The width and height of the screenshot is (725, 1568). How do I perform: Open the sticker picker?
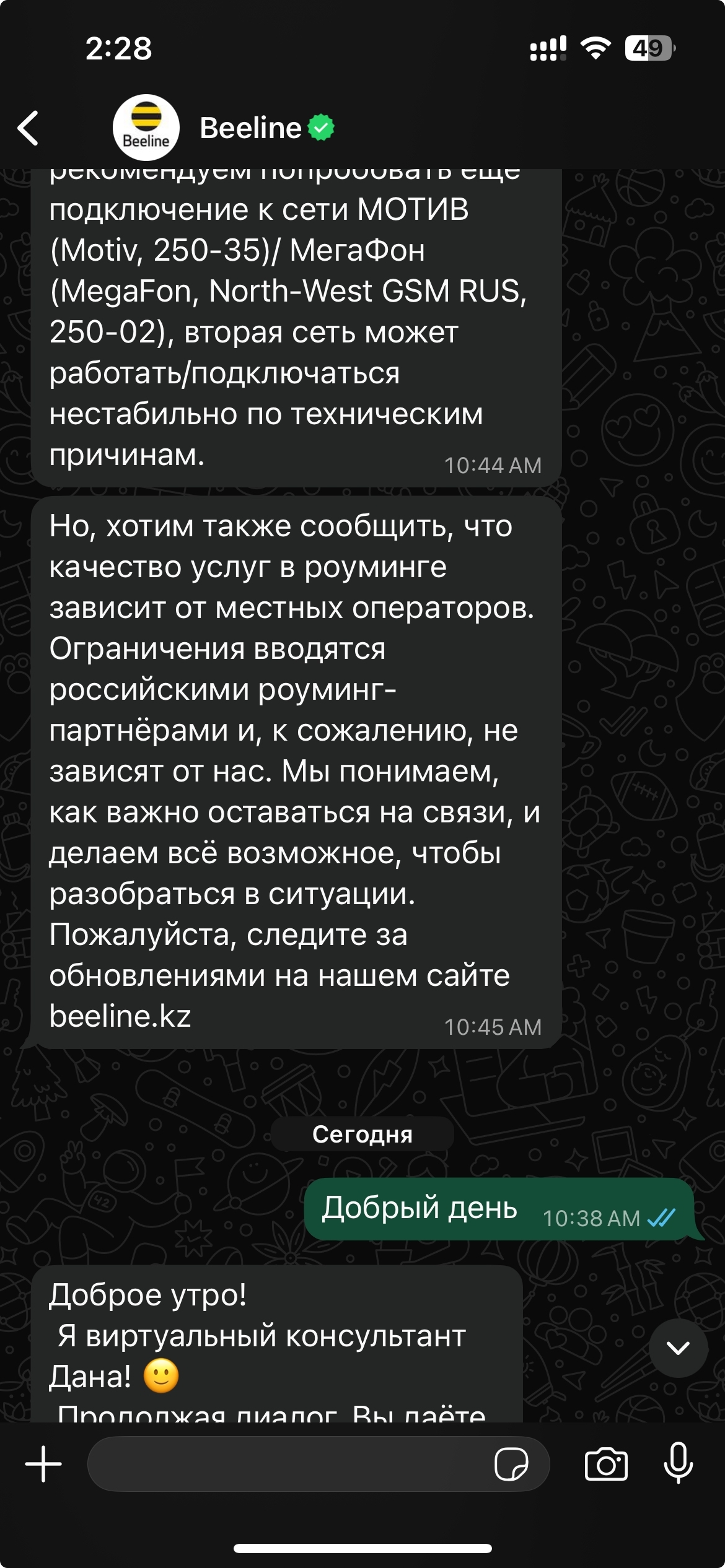(x=511, y=1464)
